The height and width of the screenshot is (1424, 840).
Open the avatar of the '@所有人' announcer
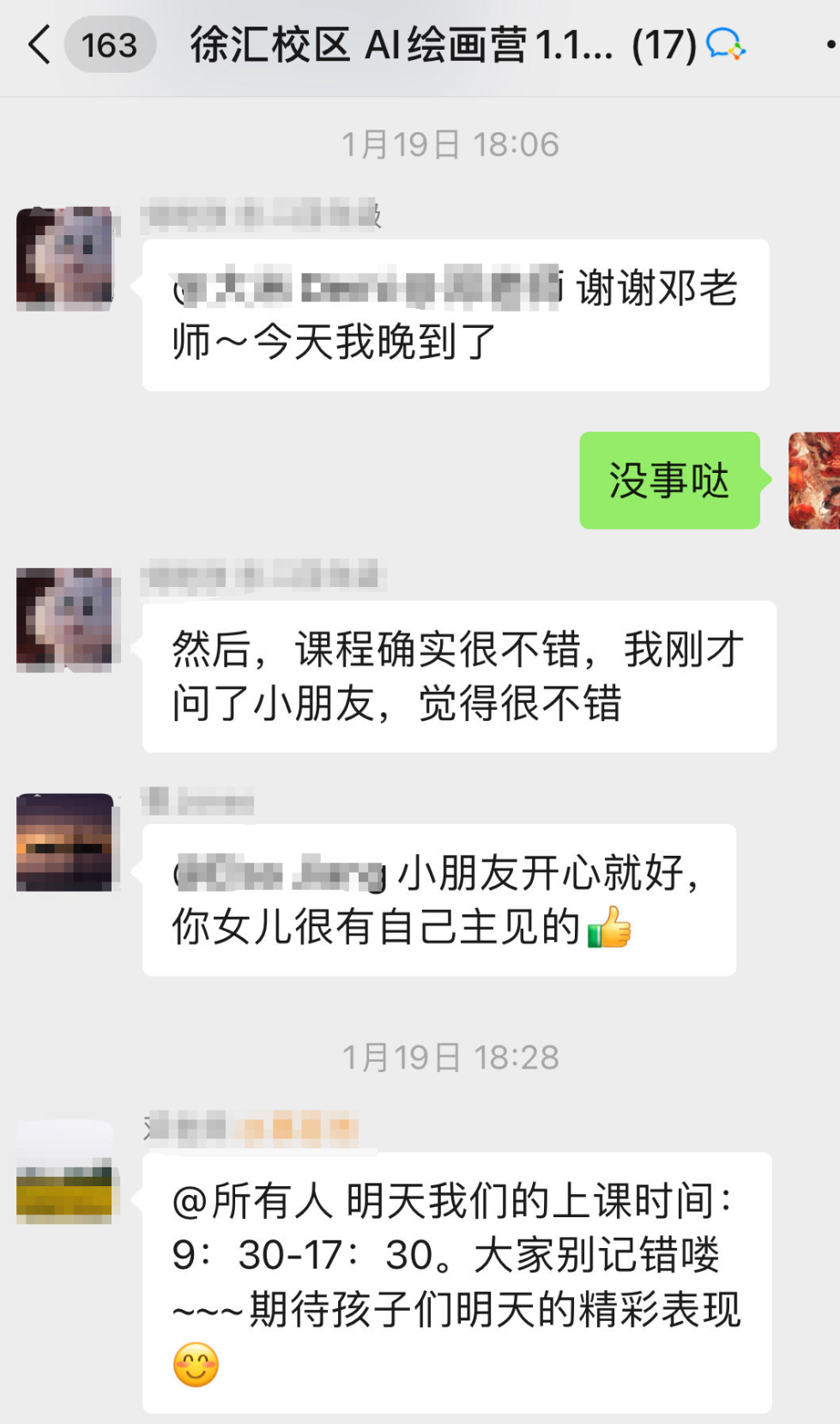pos(64,1173)
